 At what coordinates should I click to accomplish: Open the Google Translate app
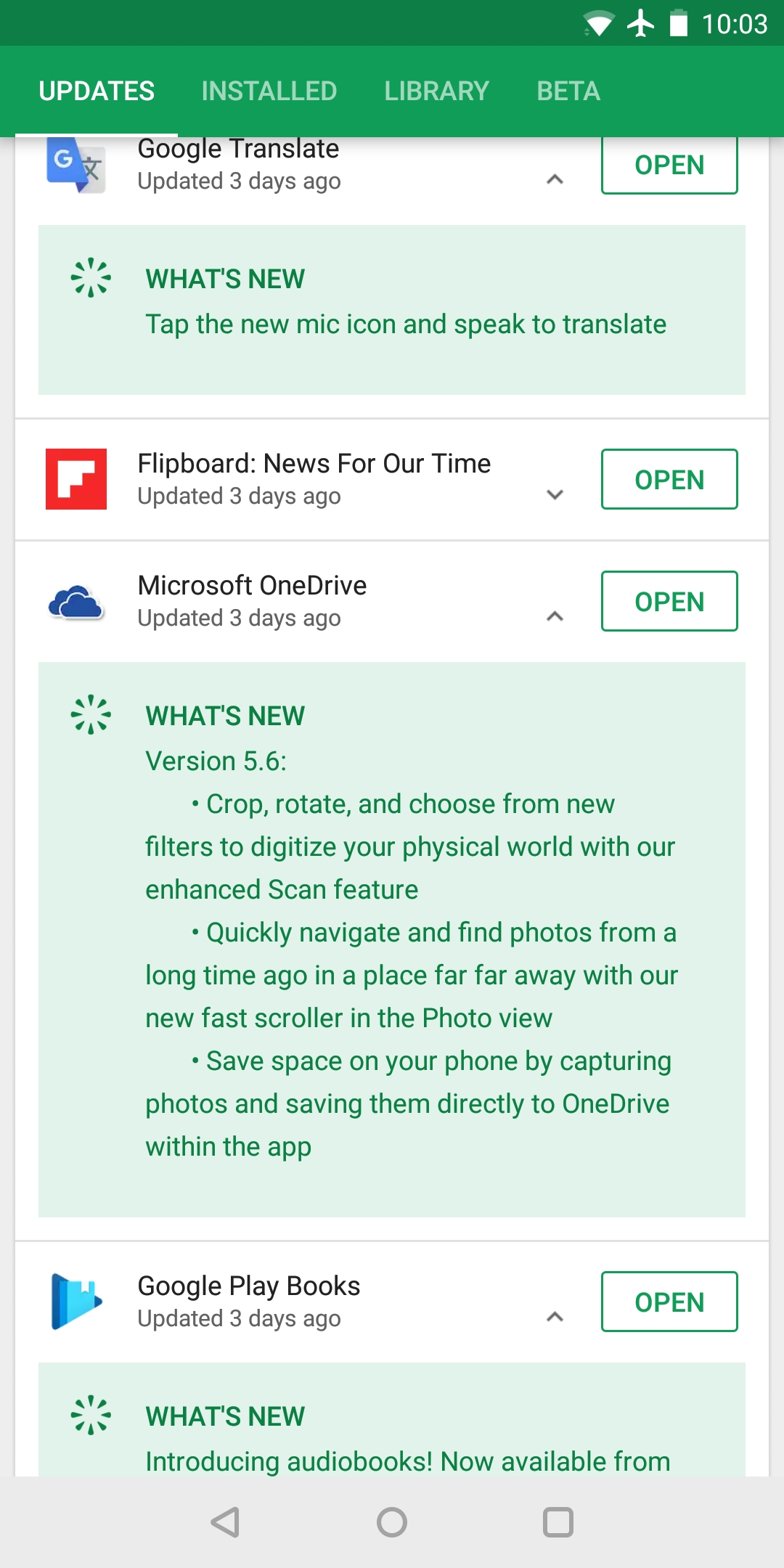point(669,166)
